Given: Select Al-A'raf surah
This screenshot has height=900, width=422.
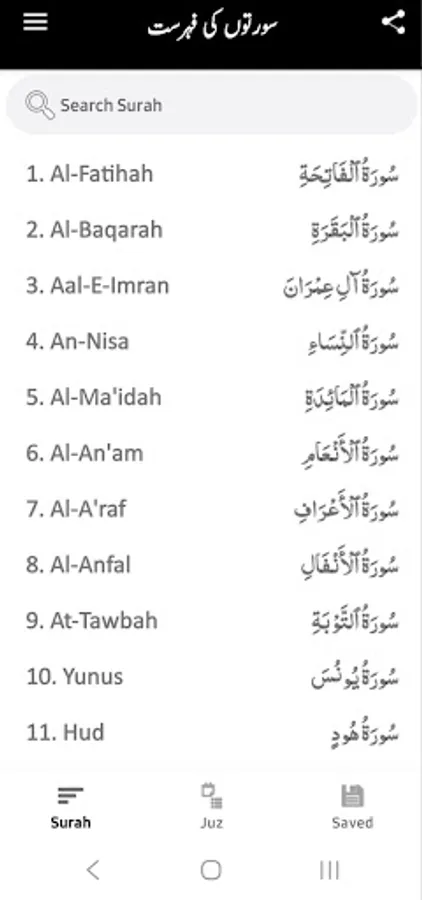Looking at the screenshot, I should (211, 509).
